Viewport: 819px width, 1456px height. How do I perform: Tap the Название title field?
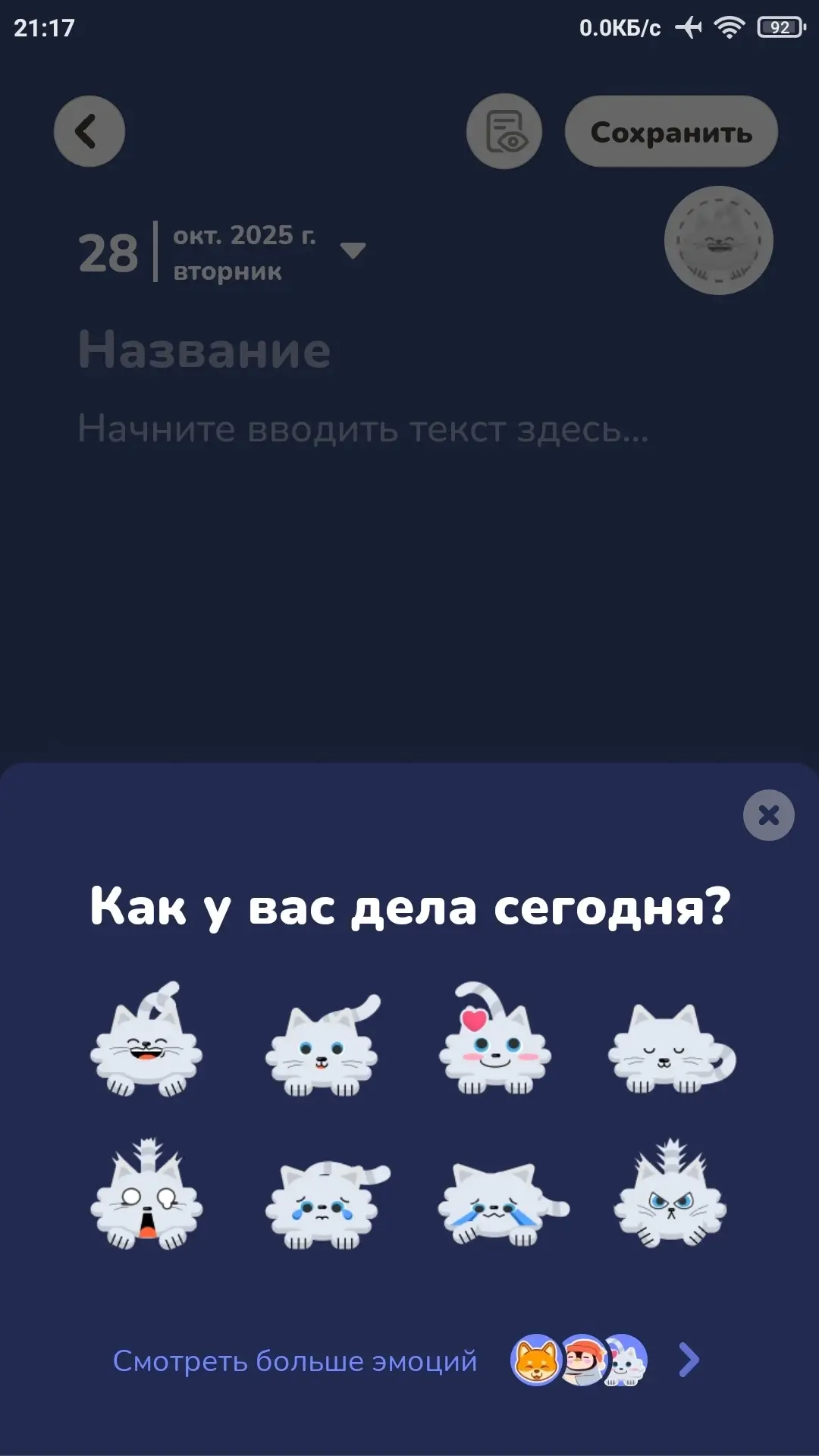[x=205, y=350]
